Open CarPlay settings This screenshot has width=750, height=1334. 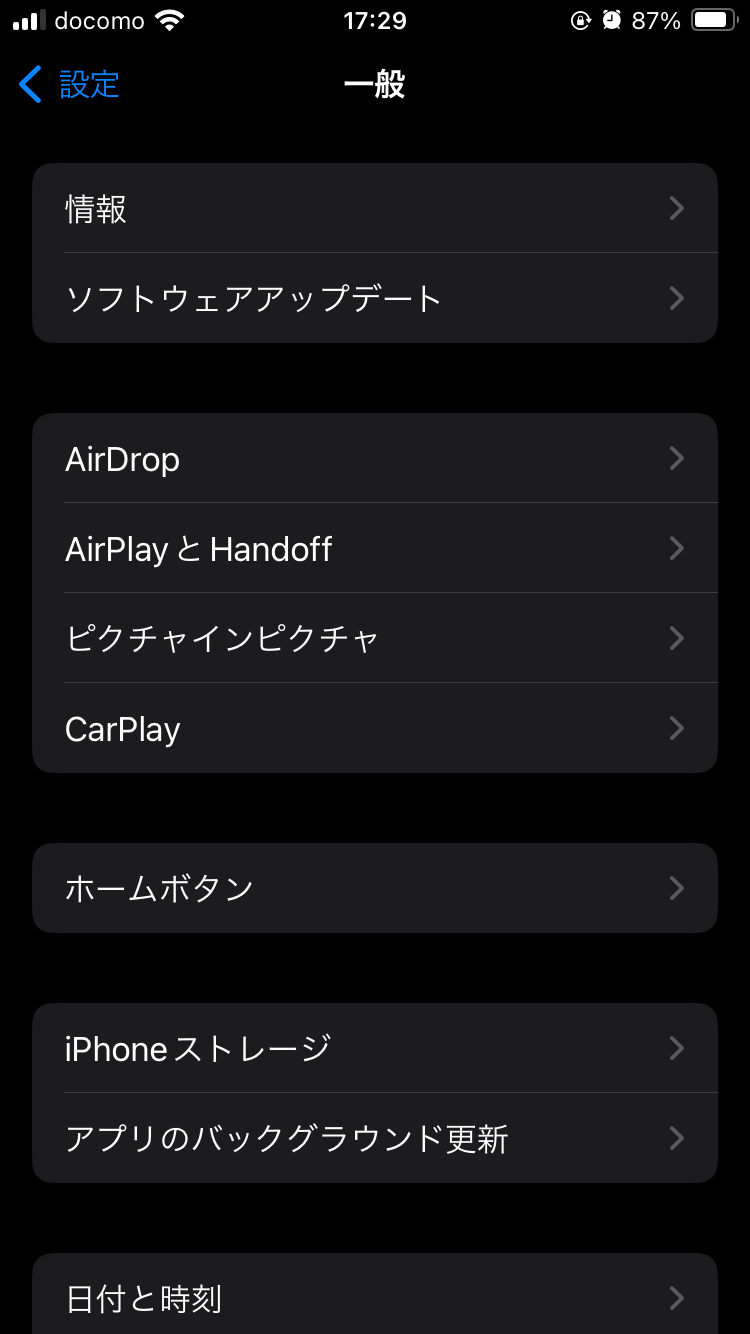374,728
